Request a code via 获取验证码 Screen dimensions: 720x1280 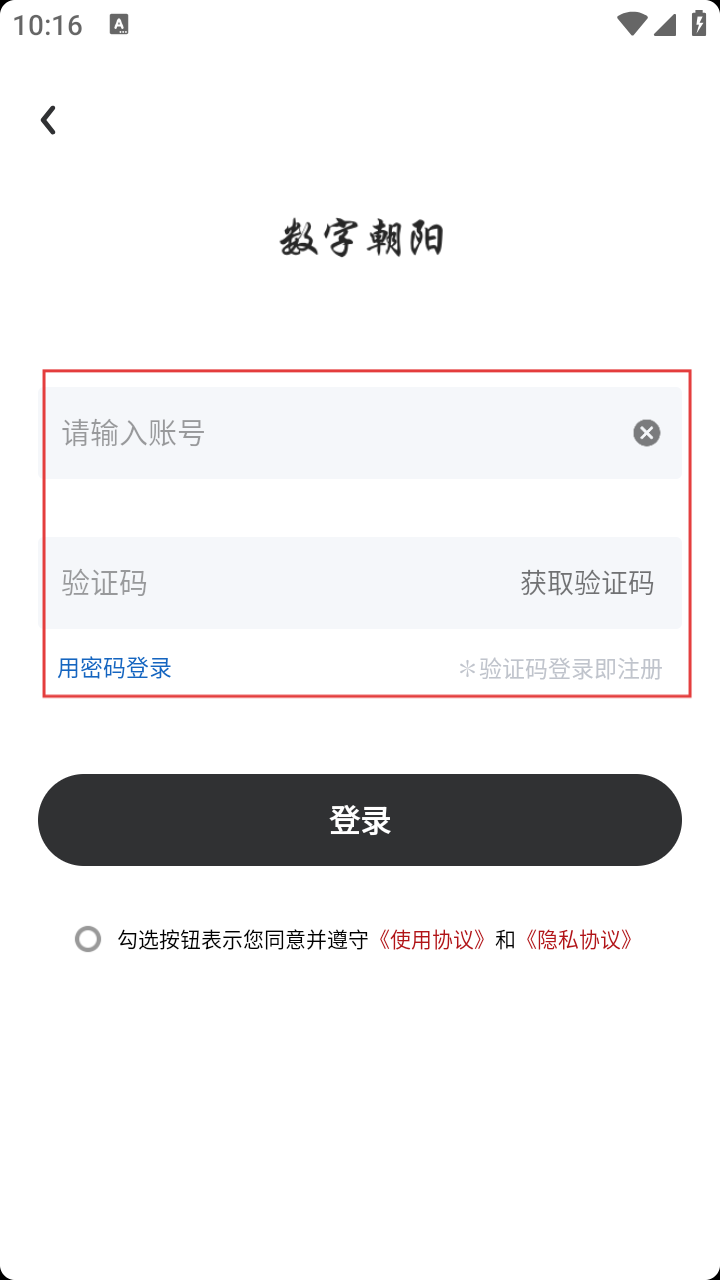click(587, 583)
